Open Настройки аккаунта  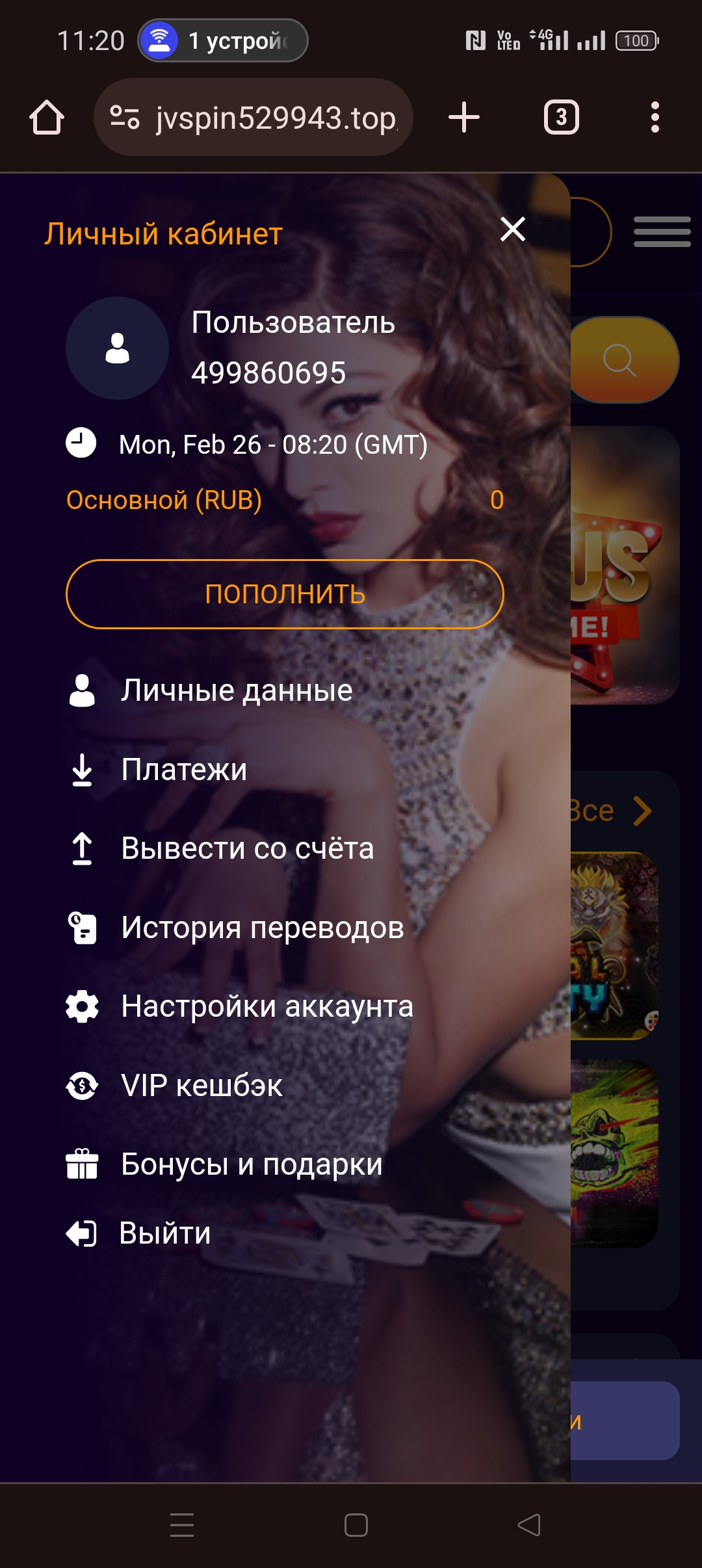[266, 1007]
